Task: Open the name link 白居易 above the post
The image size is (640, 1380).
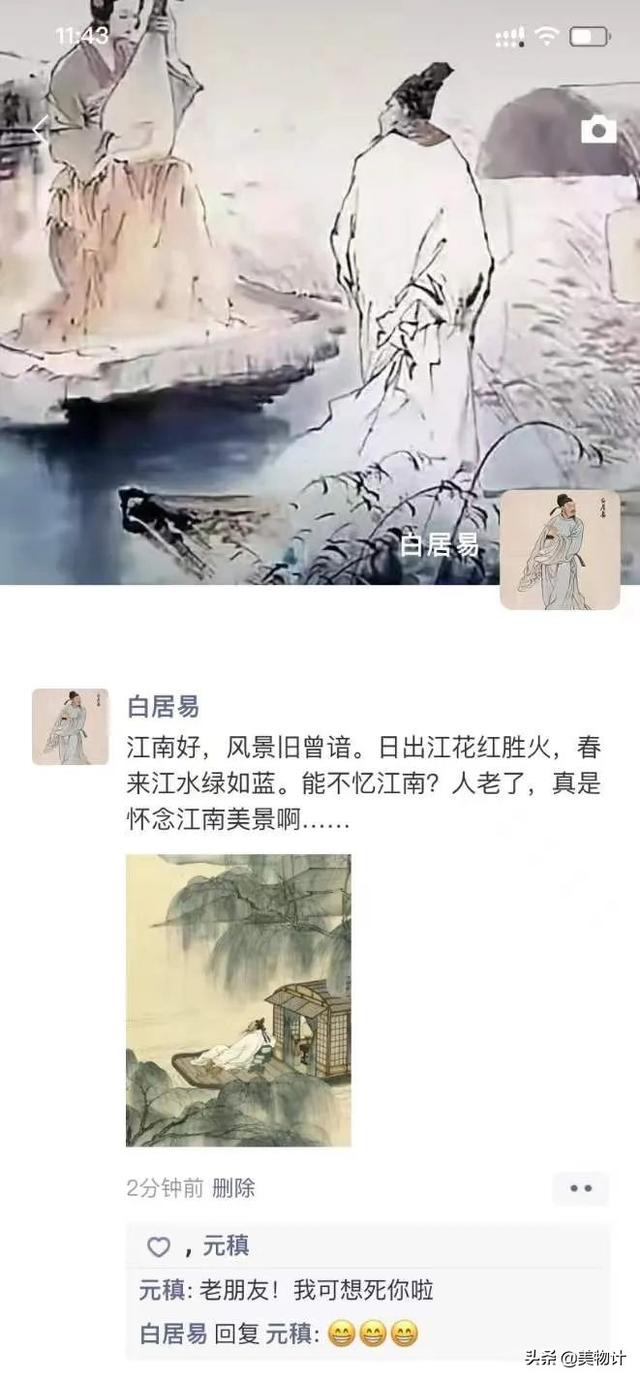Action: (x=162, y=707)
